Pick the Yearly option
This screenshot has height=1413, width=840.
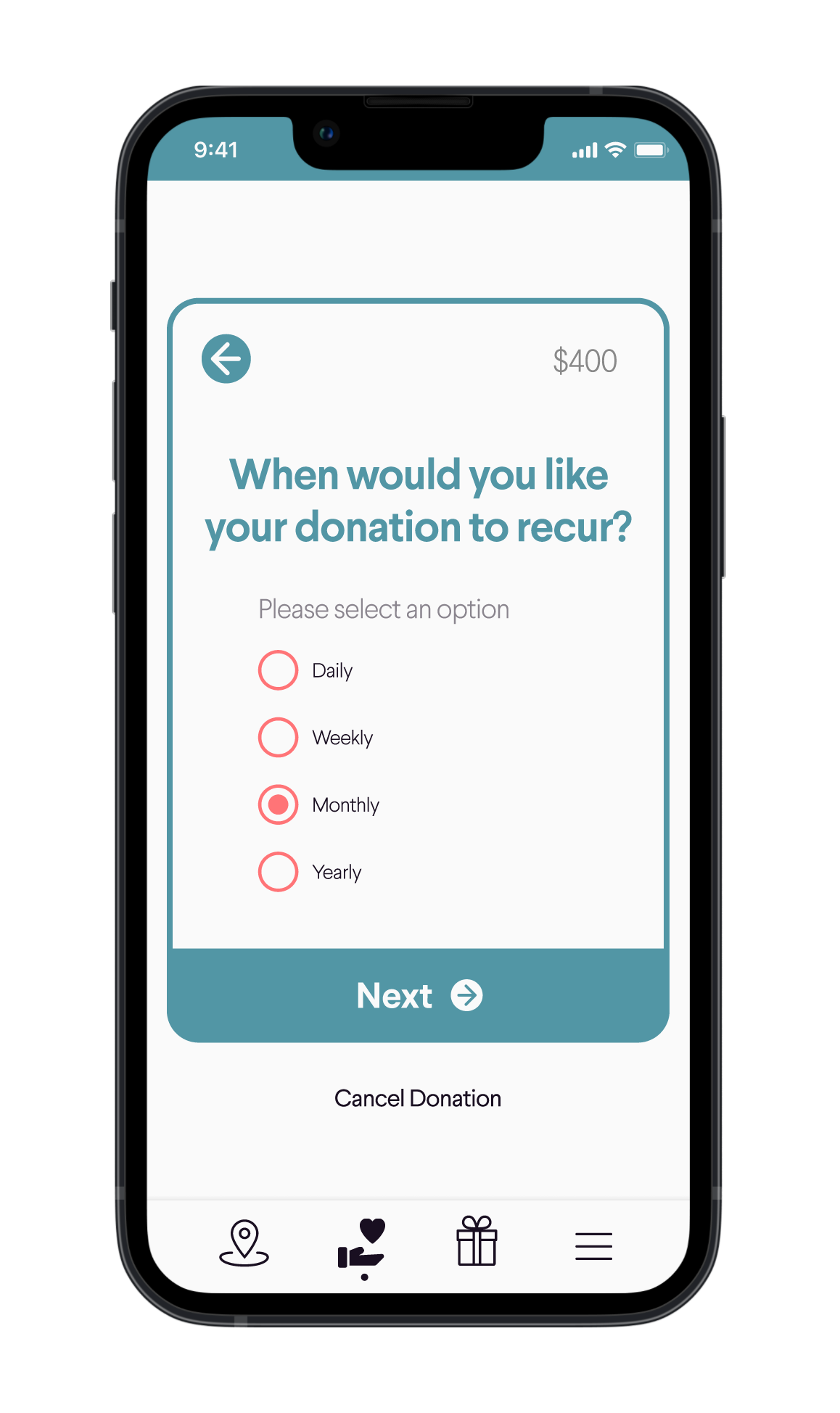point(278,872)
